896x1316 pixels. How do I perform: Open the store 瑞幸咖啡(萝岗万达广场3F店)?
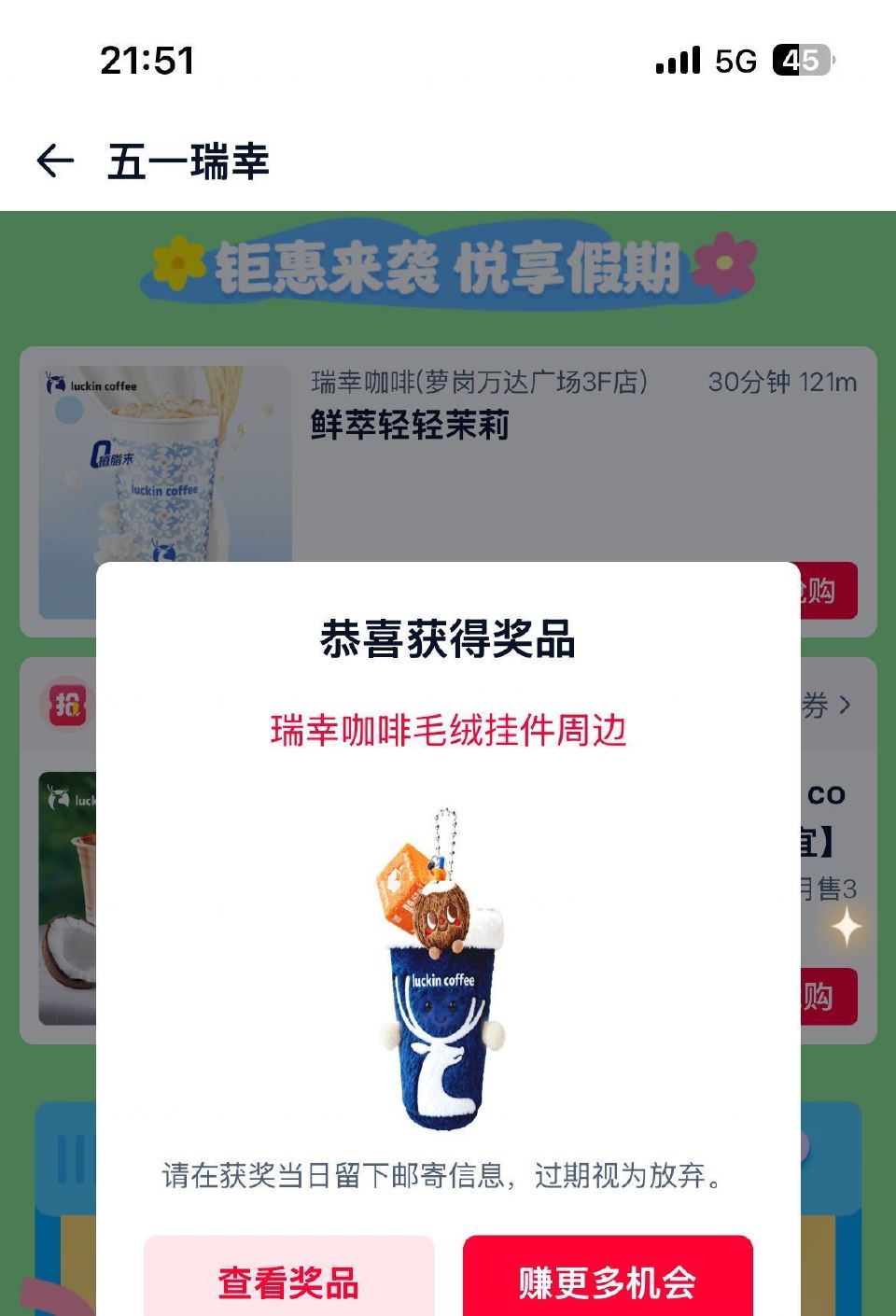(x=479, y=380)
